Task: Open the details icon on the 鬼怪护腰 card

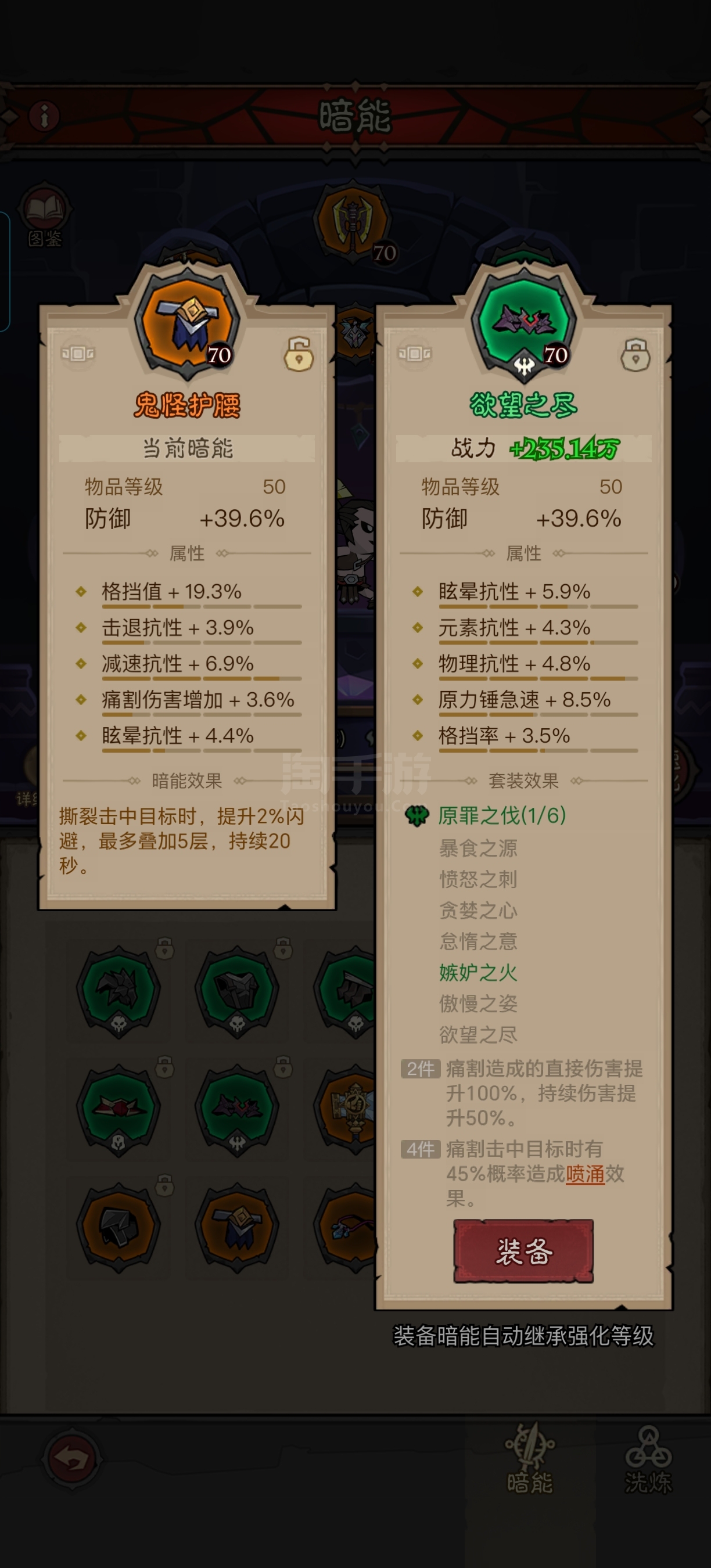Action: pos(78,353)
